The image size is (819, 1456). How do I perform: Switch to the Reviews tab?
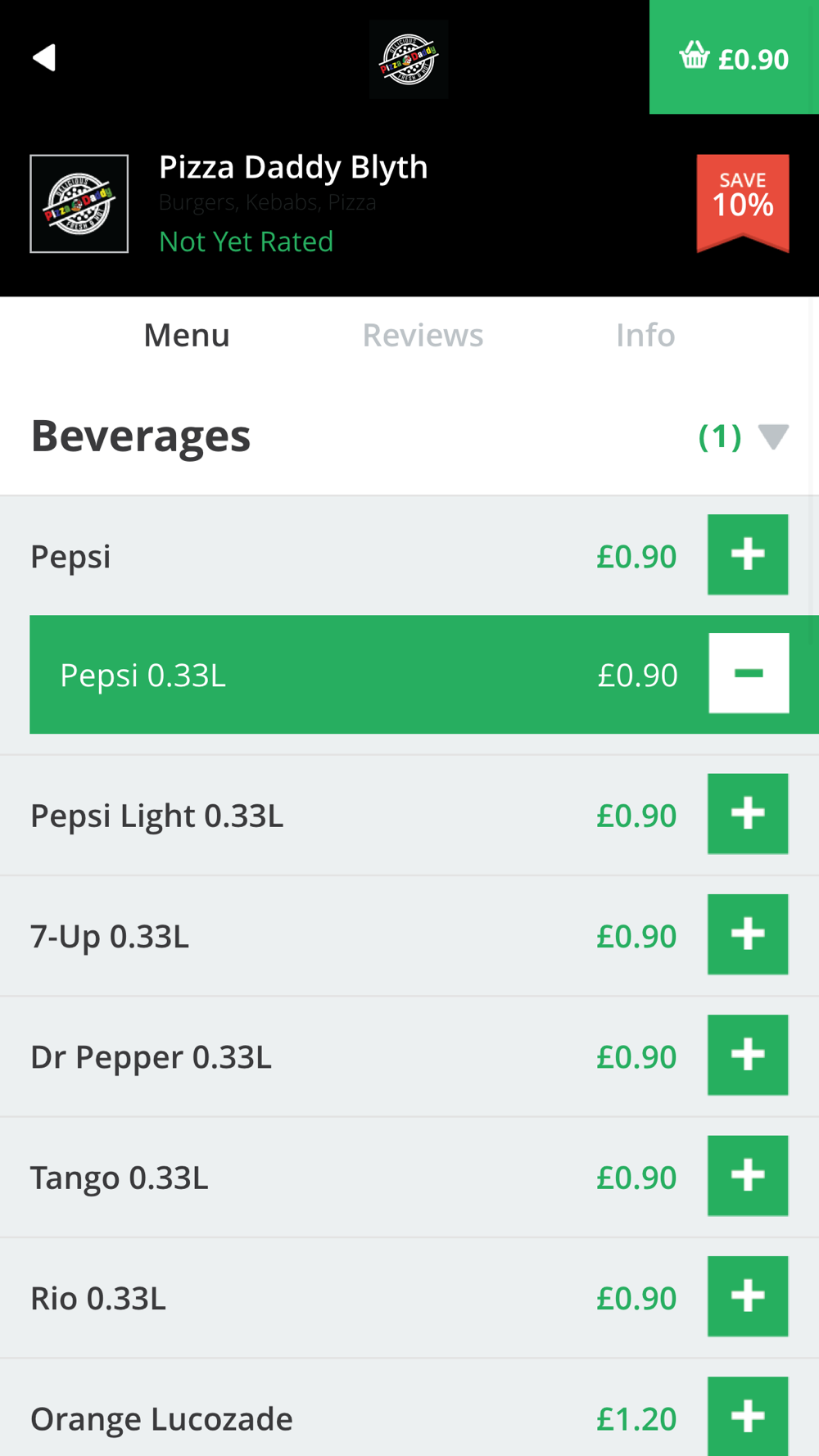coord(423,335)
